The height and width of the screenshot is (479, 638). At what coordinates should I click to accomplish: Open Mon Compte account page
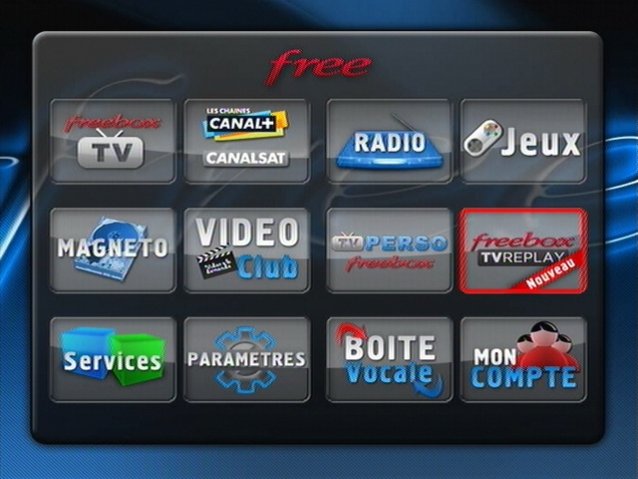point(523,360)
